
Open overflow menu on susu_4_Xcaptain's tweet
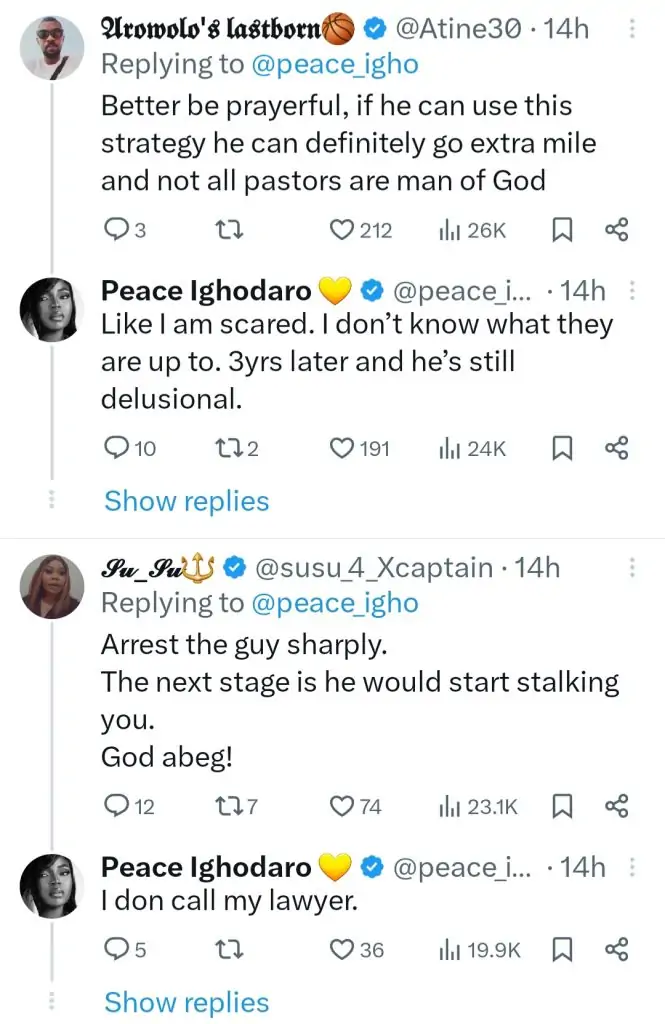coord(631,568)
